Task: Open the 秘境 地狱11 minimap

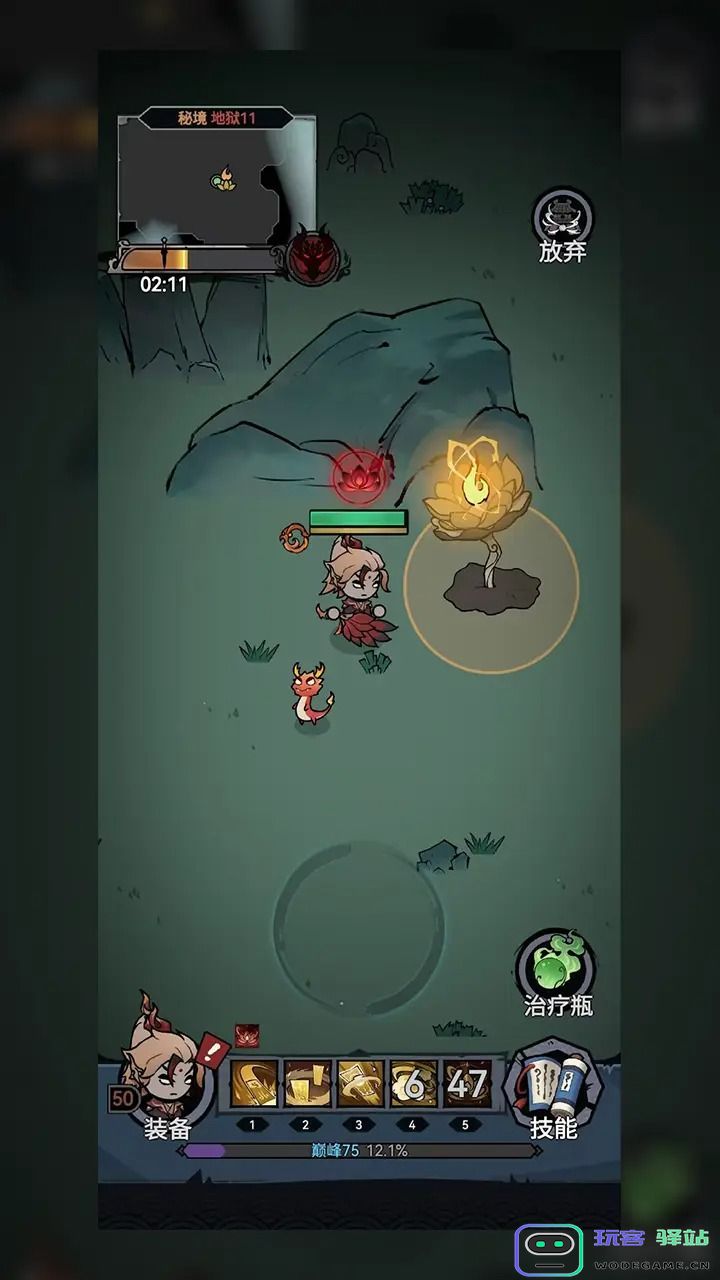Action: click(216, 180)
